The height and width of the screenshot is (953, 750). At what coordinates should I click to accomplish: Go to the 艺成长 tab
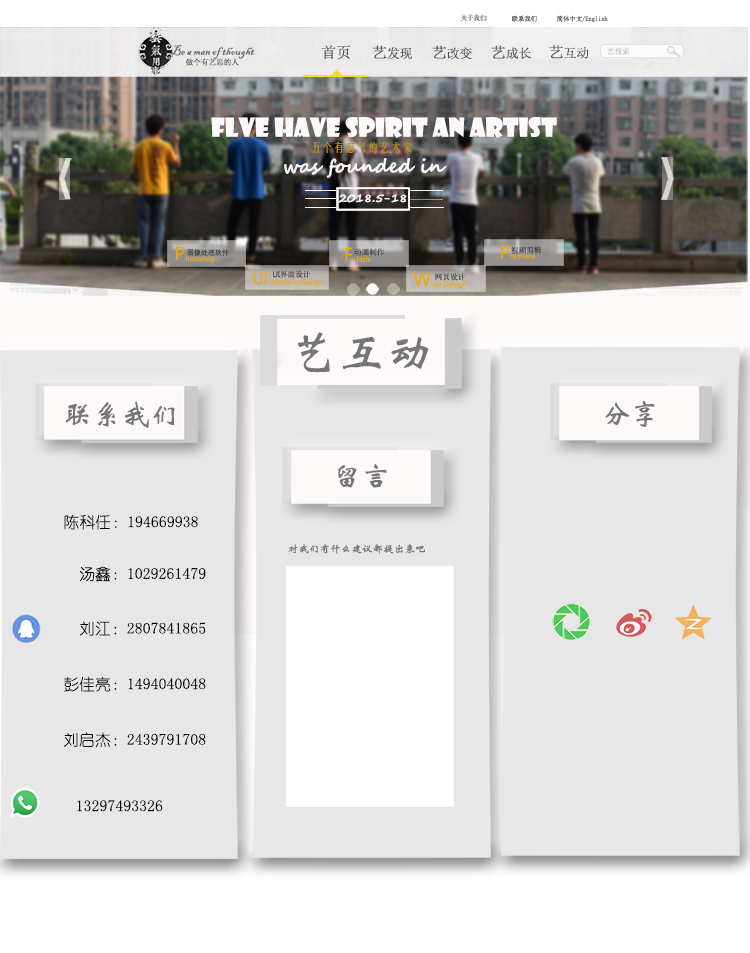(511, 53)
